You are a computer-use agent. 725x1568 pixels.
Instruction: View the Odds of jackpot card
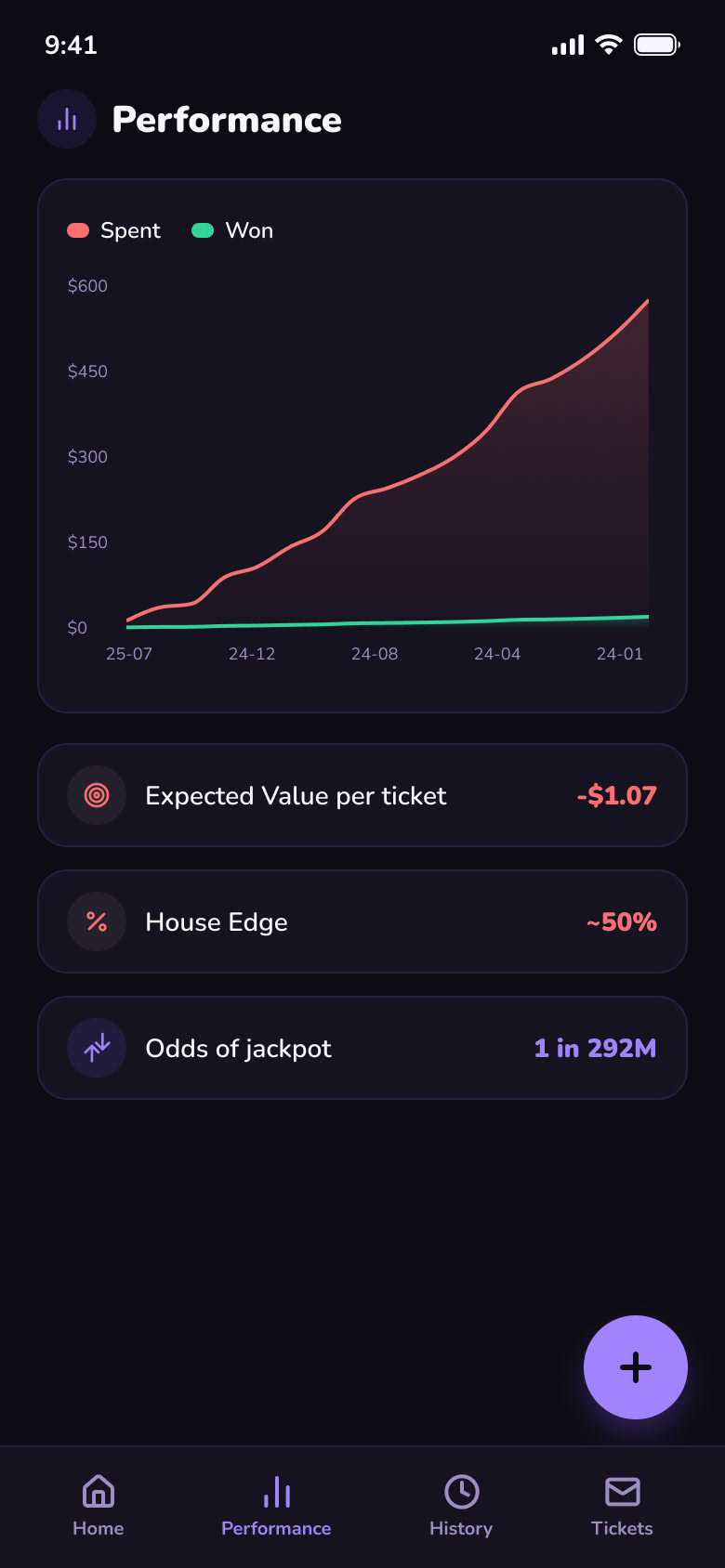coord(362,1048)
